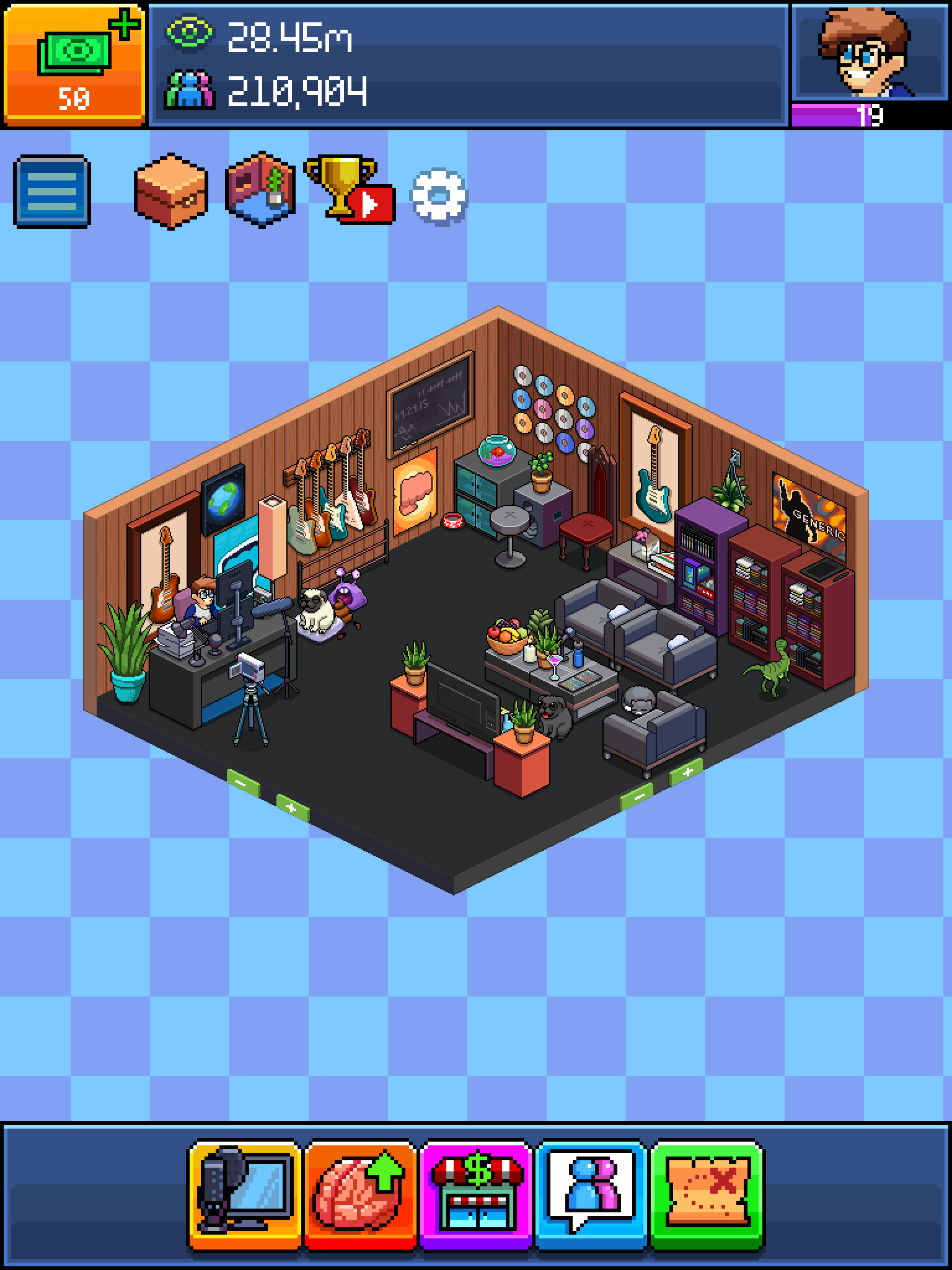
Task: Tap the left-edge minus room resize button
Action: (x=242, y=783)
